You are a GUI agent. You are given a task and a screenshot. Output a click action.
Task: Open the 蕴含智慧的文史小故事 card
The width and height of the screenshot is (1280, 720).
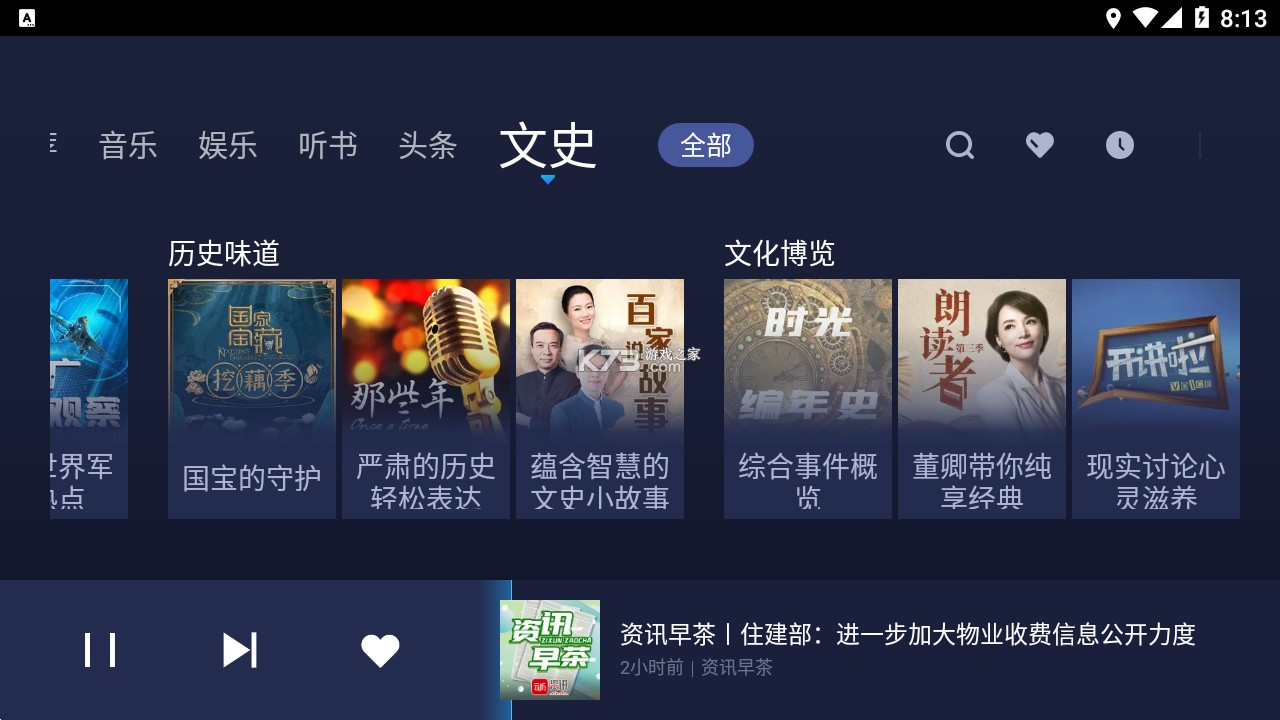(600, 399)
